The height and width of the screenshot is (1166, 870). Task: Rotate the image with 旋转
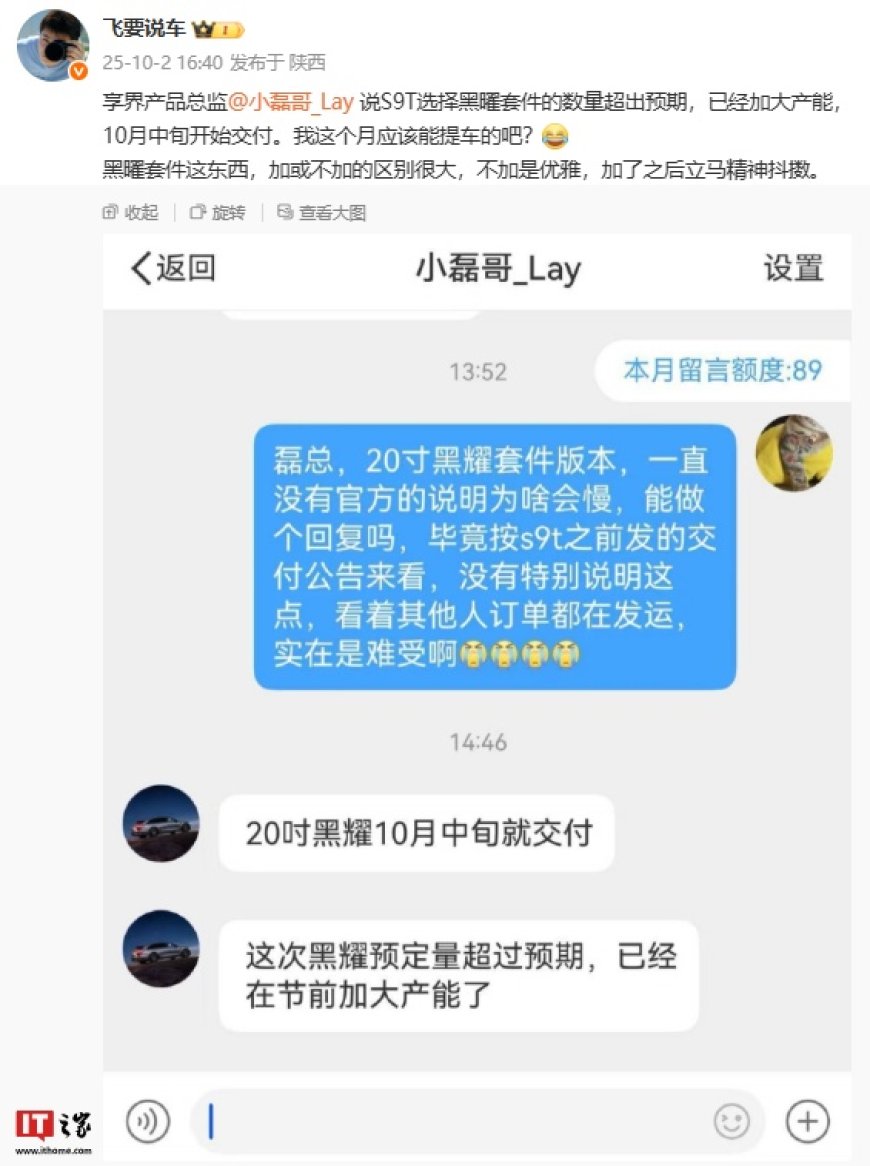tap(218, 212)
